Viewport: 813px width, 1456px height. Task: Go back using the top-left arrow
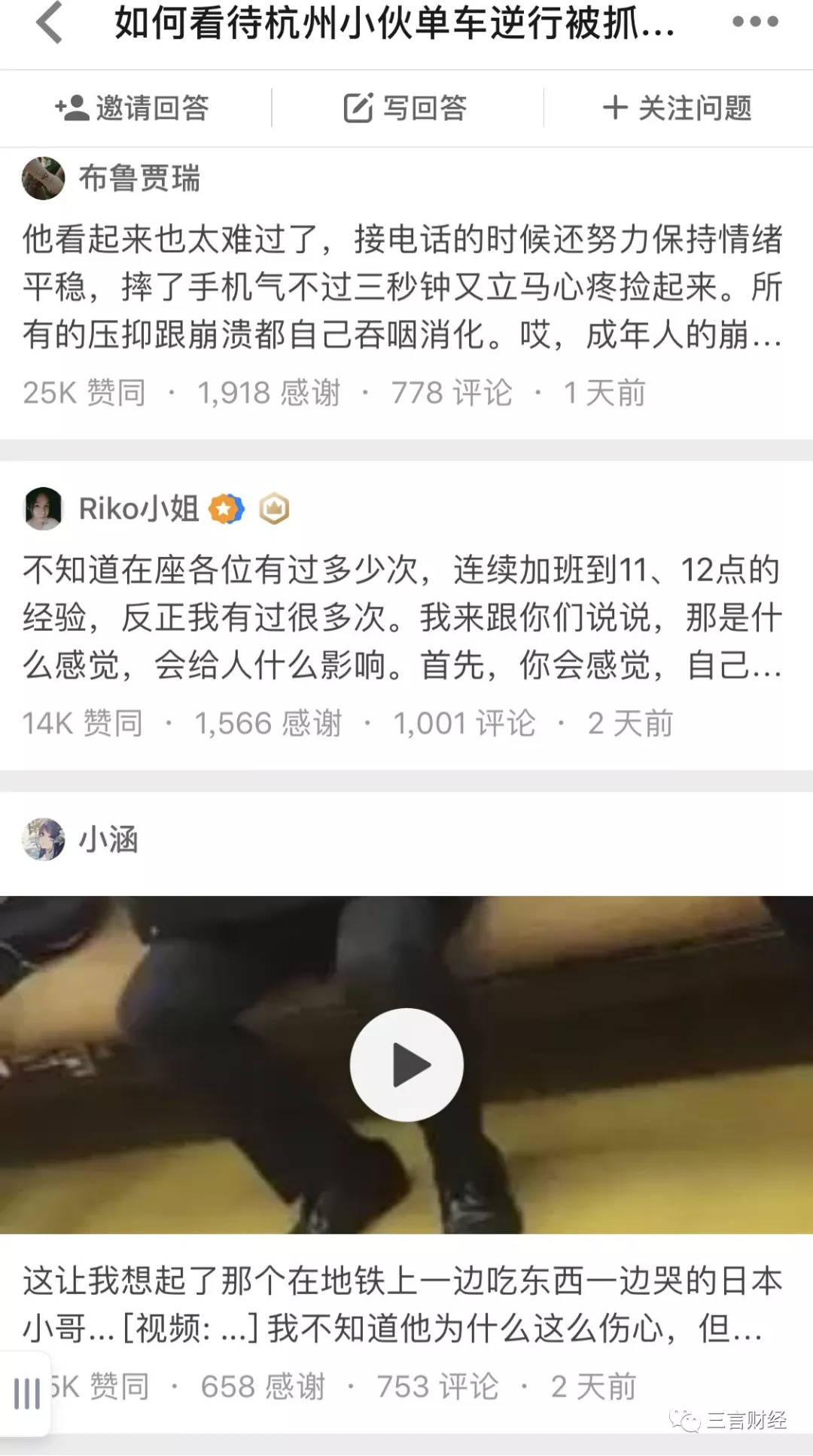[x=50, y=23]
